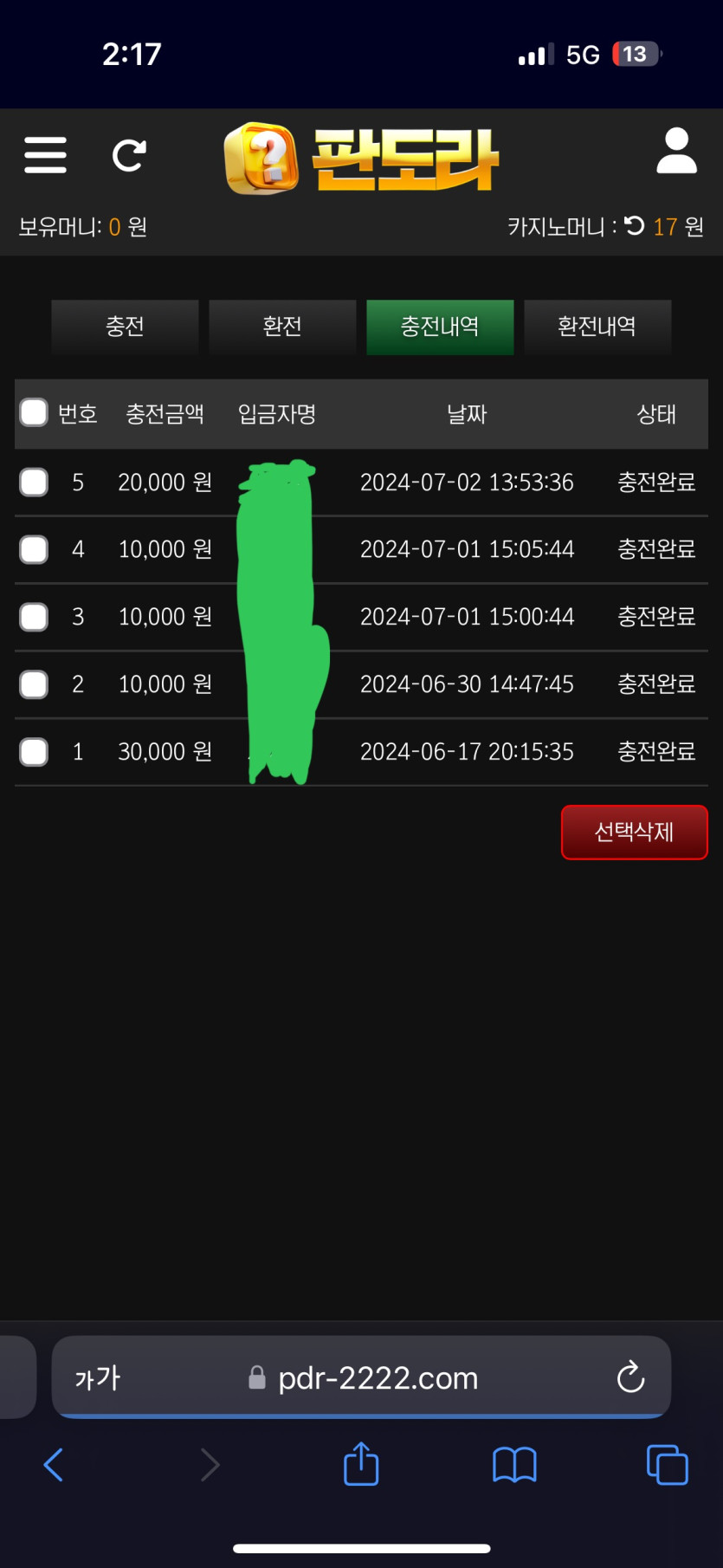This screenshot has height=1568, width=723.
Task: Tap the pdr-2222.com address bar
Action: tap(364, 1377)
